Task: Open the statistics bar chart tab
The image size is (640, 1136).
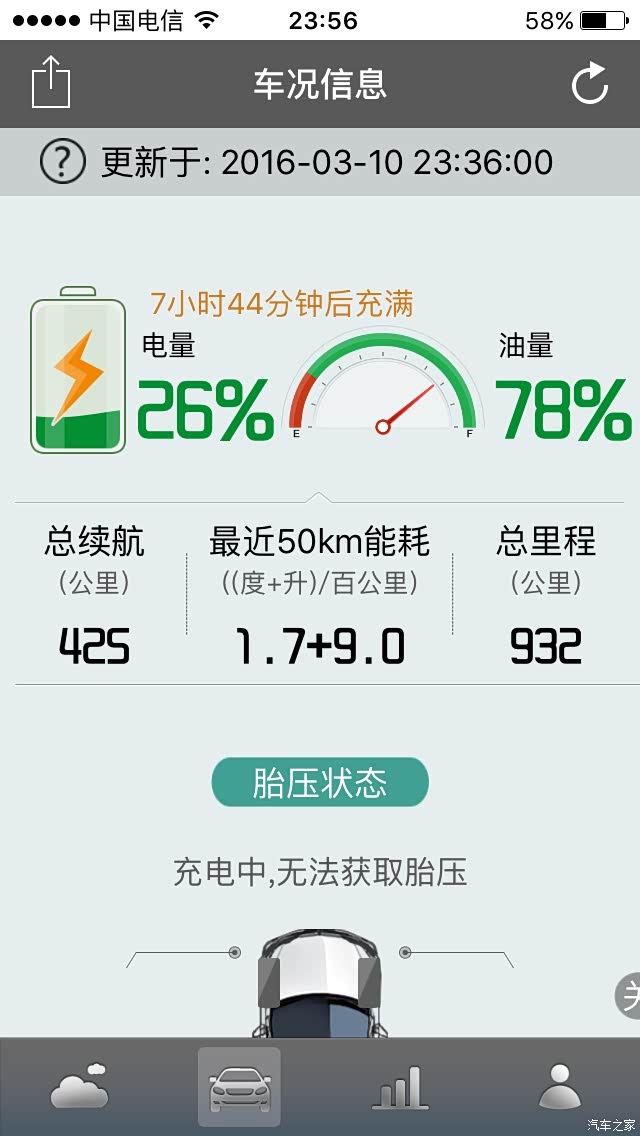Action: (400, 1088)
